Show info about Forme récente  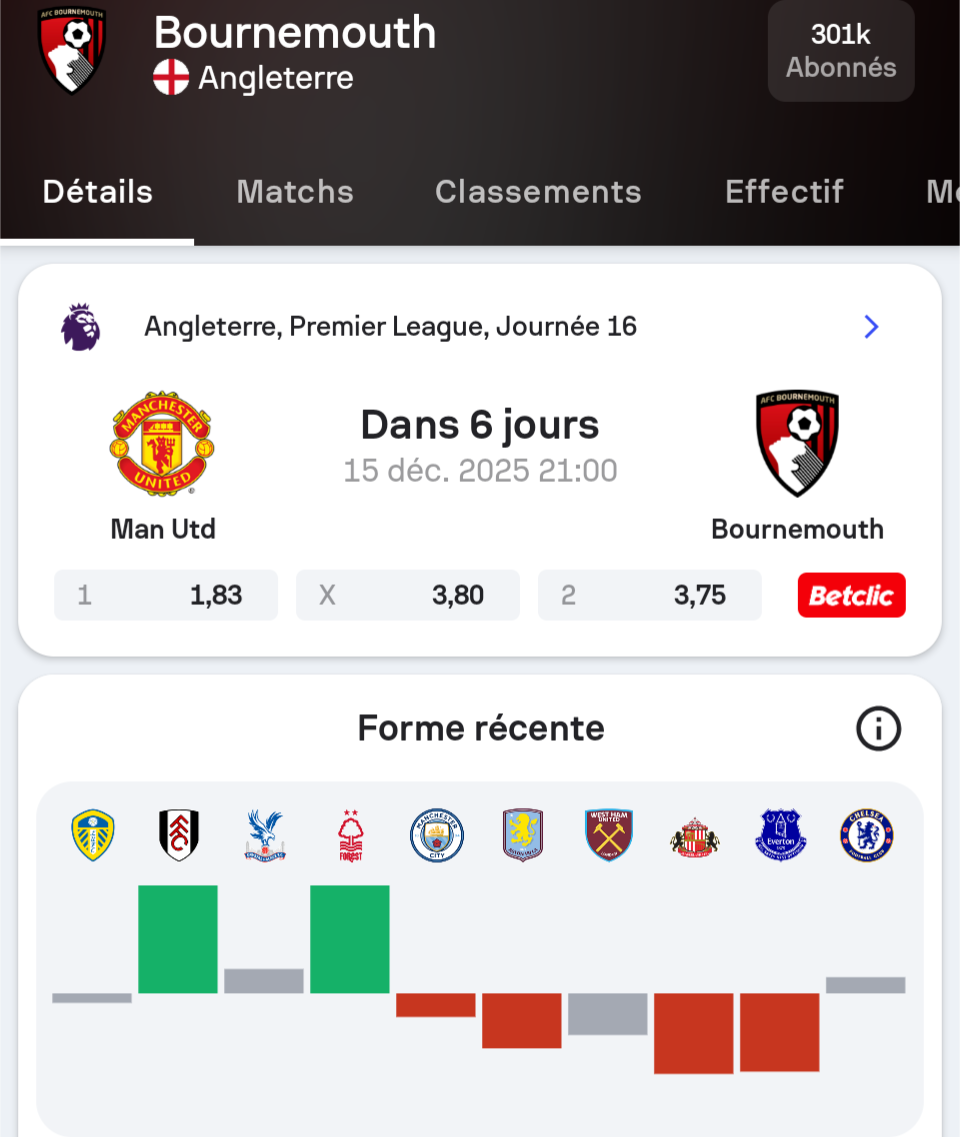point(878,729)
